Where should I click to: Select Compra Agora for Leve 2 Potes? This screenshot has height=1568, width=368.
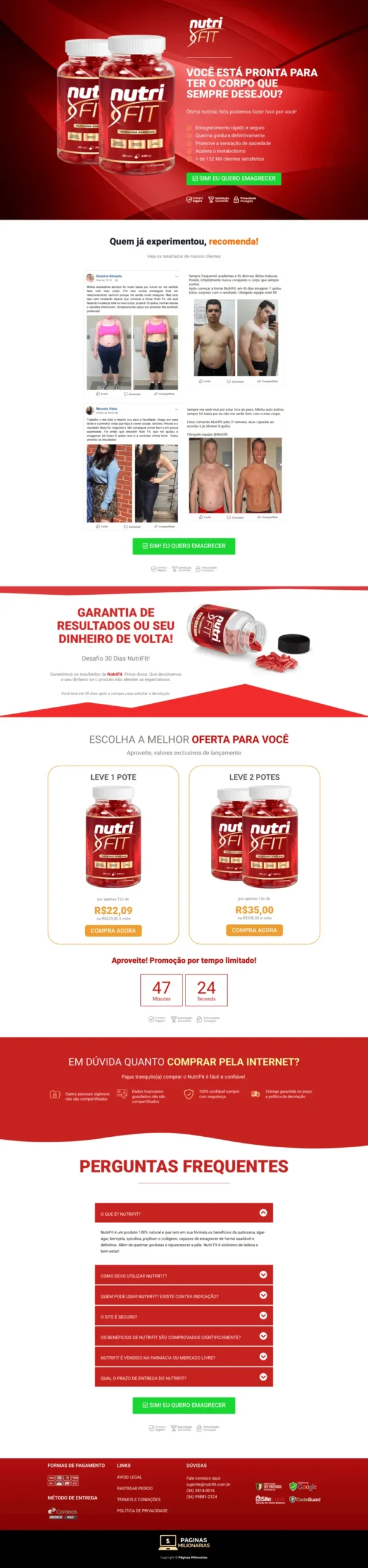[x=254, y=930]
